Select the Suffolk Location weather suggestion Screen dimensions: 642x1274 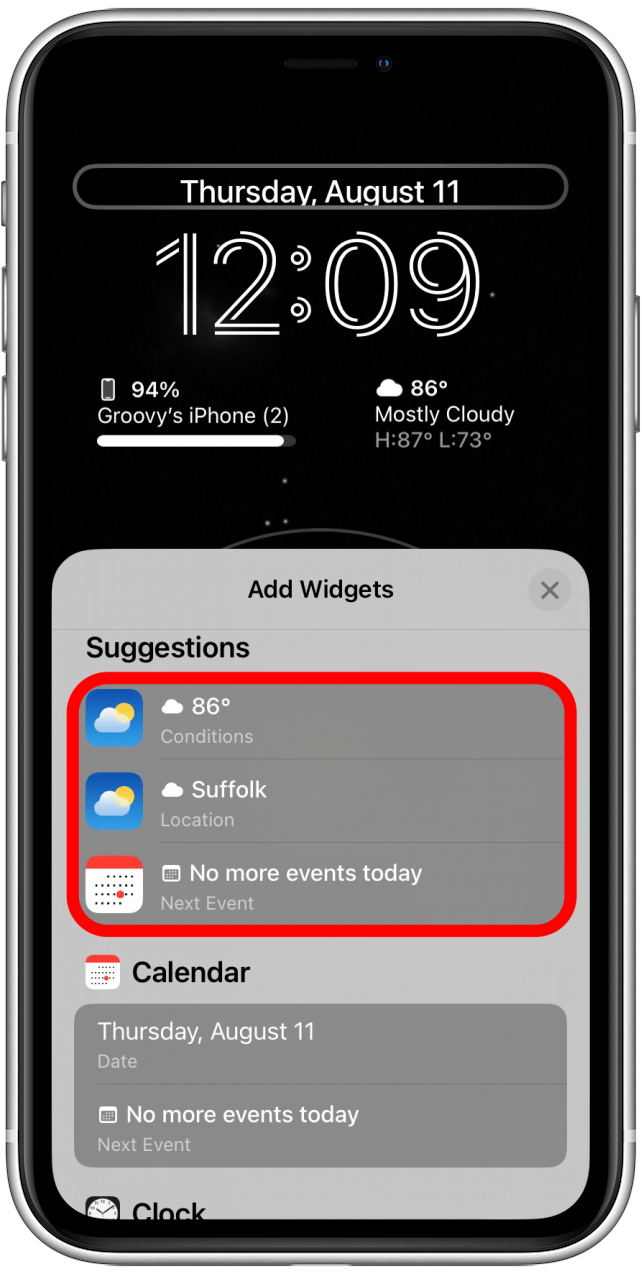[320, 802]
